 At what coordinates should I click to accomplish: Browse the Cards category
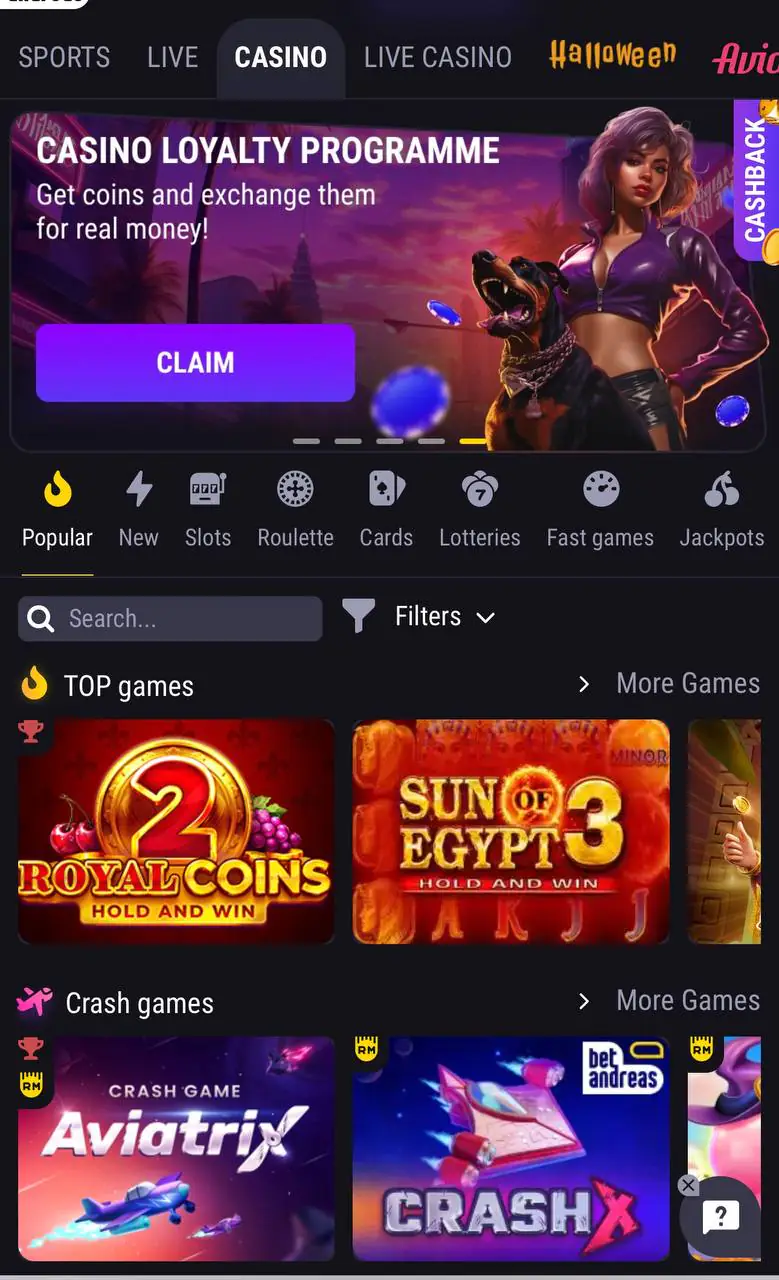pyautogui.click(x=386, y=510)
